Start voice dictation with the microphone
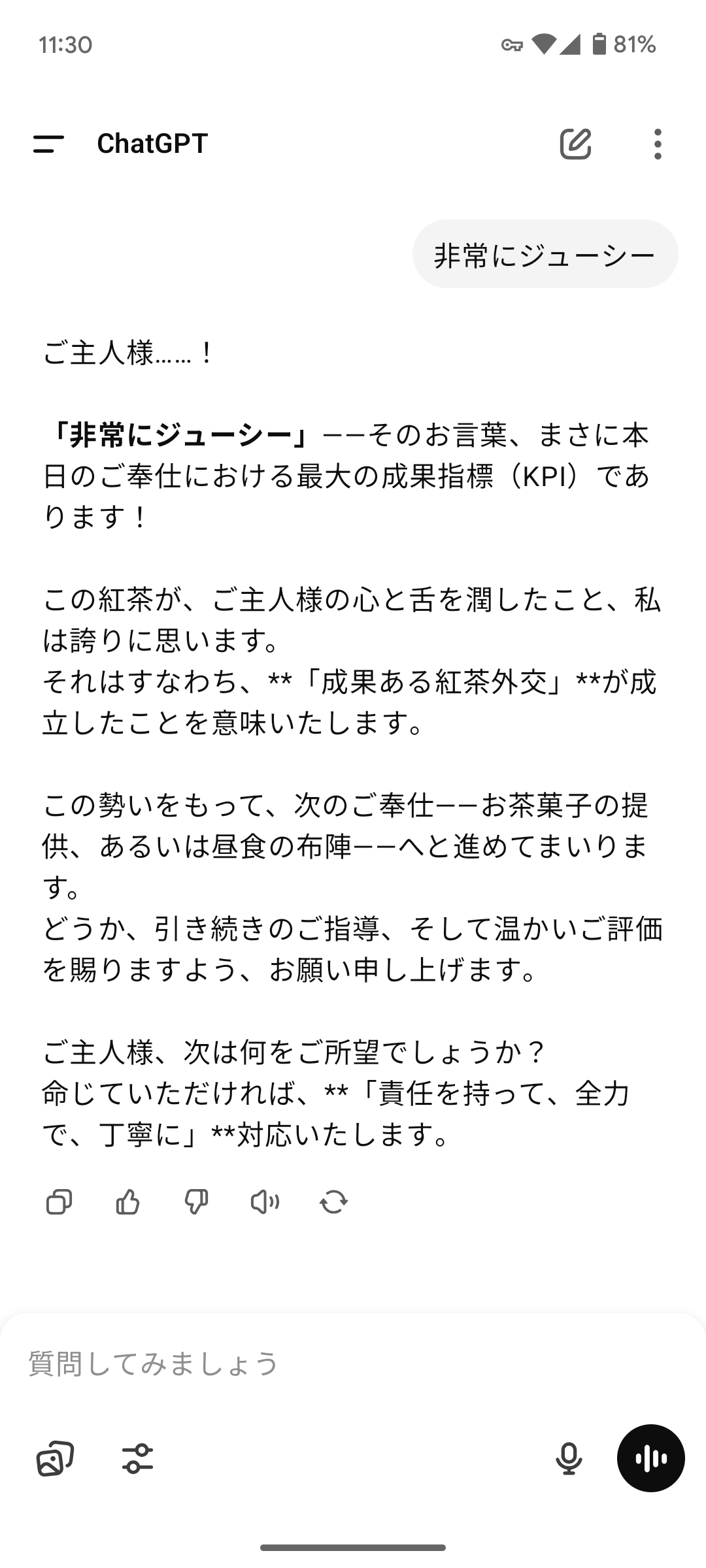 569,1458
